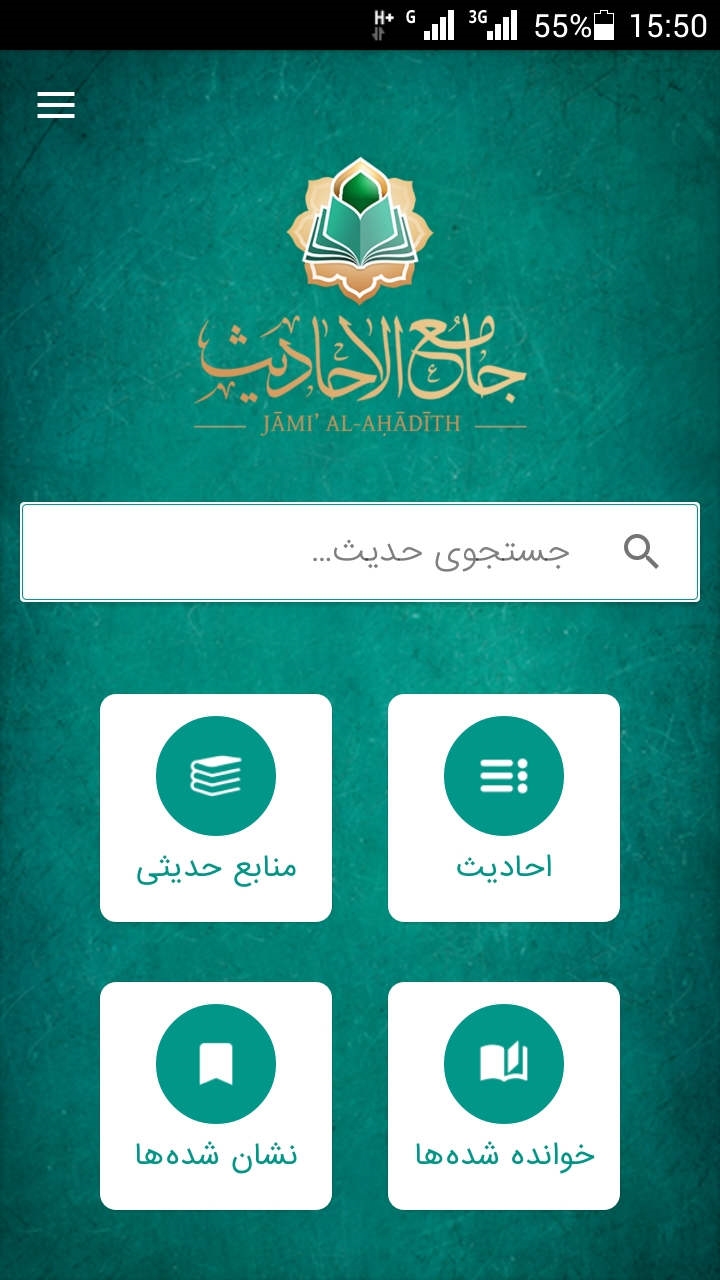Open the احادیث (Hadiths) card
Viewport: 720px width, 1280px height.
click(x=504, y=807)
